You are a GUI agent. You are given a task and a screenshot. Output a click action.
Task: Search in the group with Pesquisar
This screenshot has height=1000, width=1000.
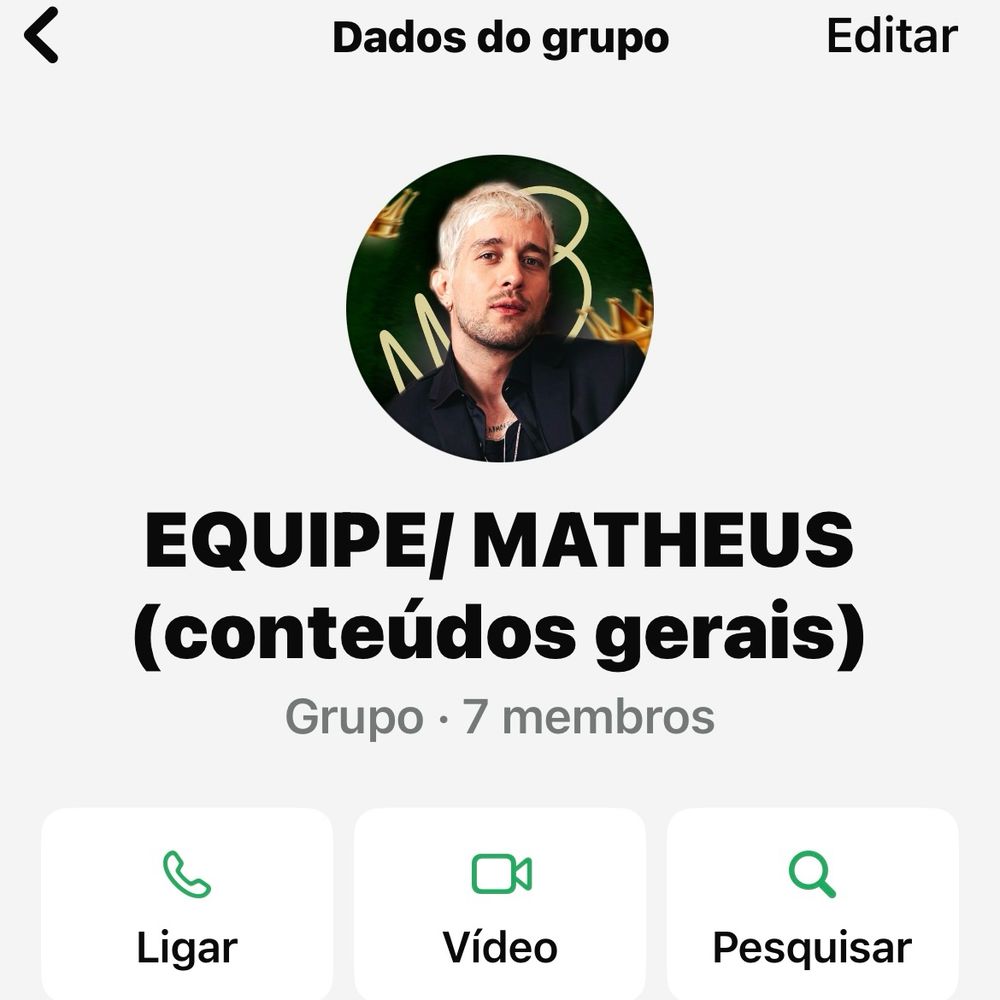point(812,905)
